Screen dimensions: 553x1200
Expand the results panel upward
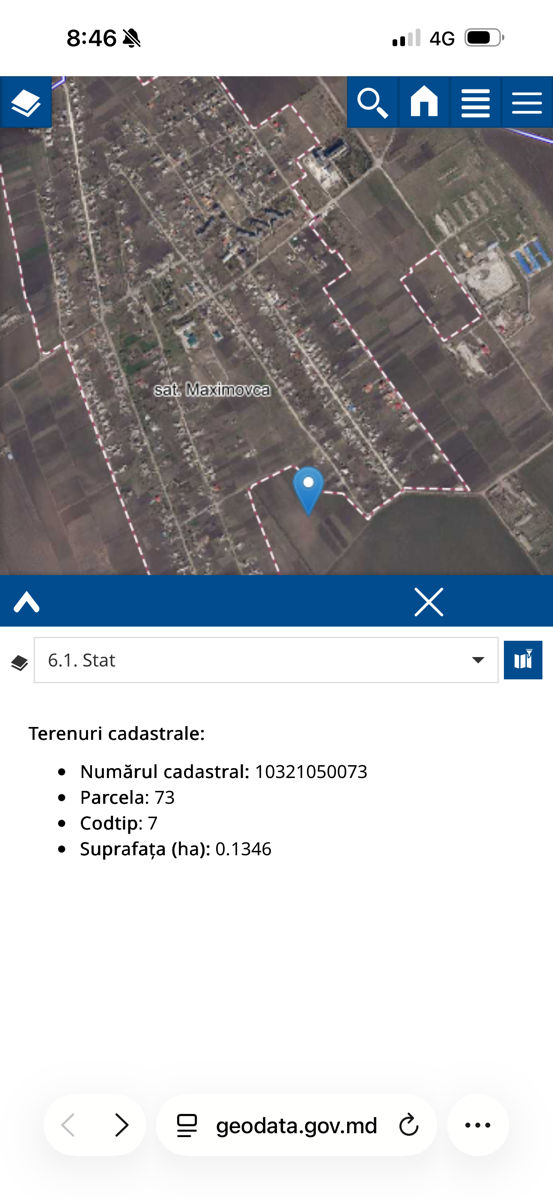pos(26,602)
